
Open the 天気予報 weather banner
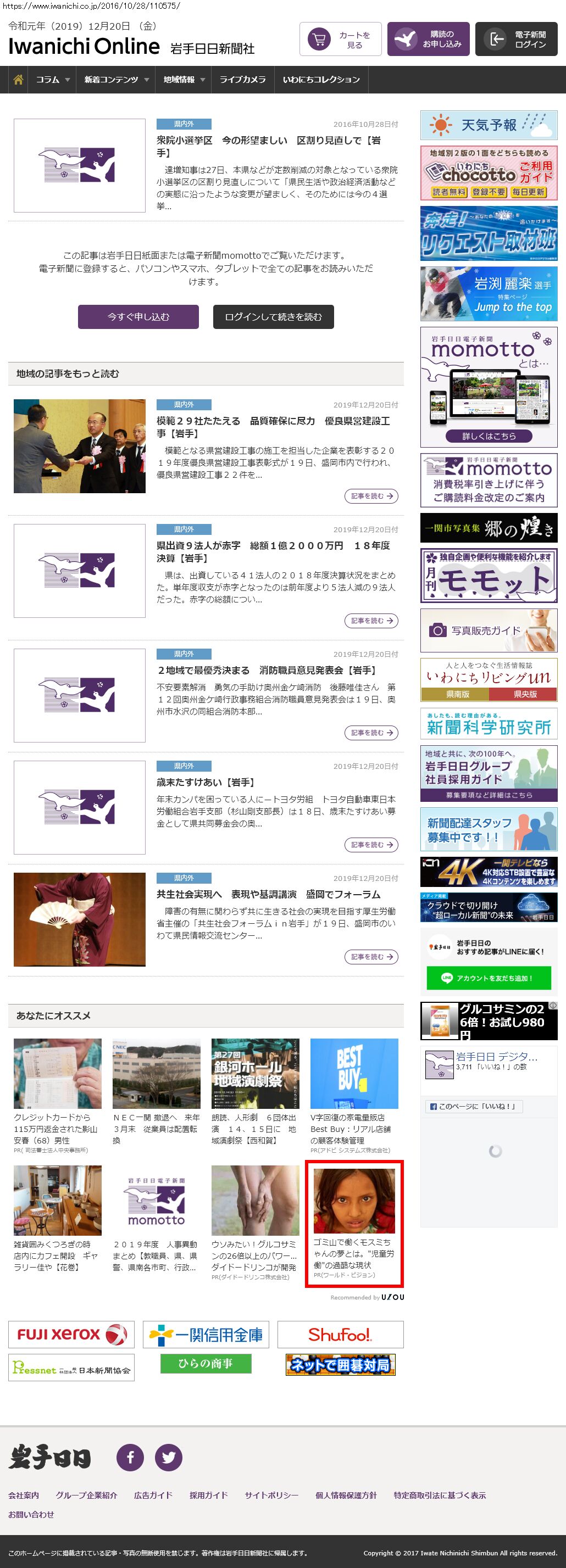click(x=489, y=125)
